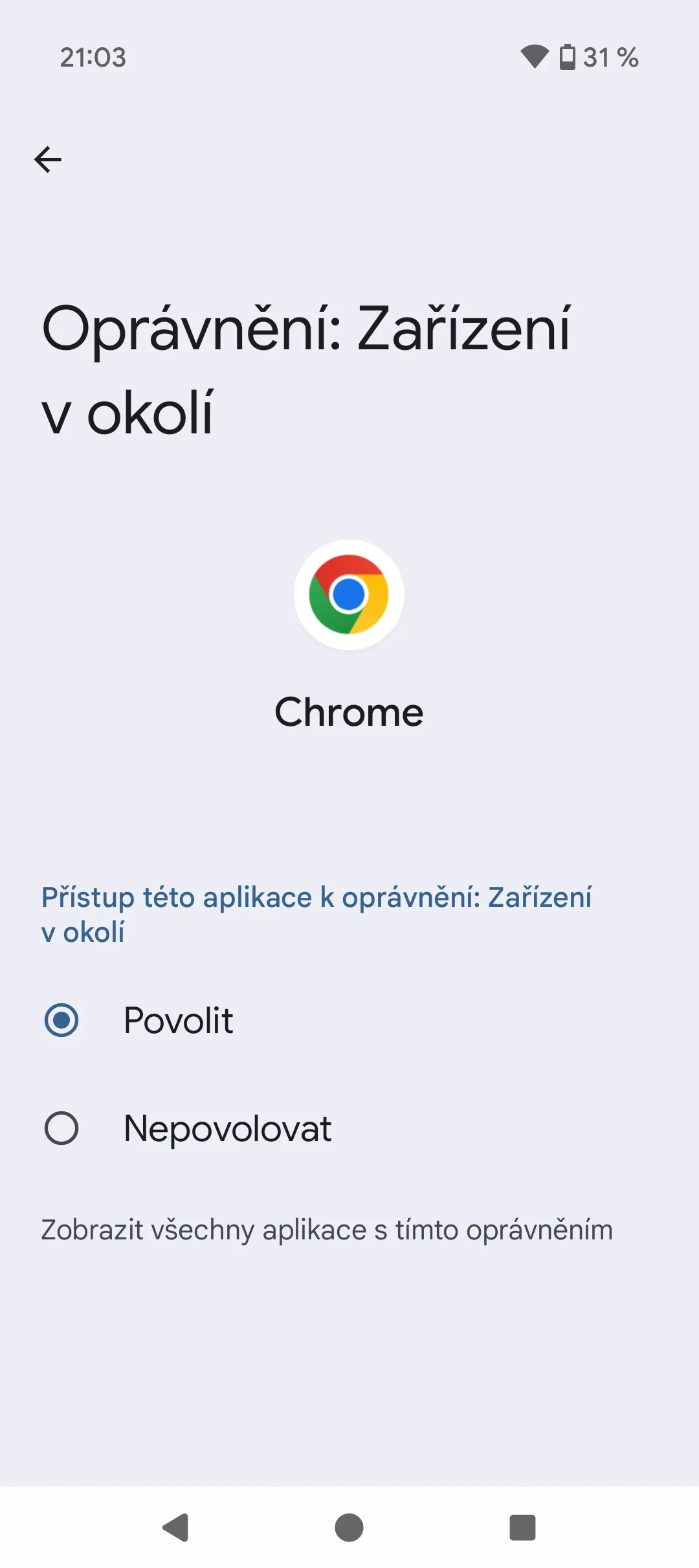Image resolution: width=699 pixels, height=1568 pixels.
Task: Choose Nepovolovat to deny the permission
Action: coord(62,1129)
